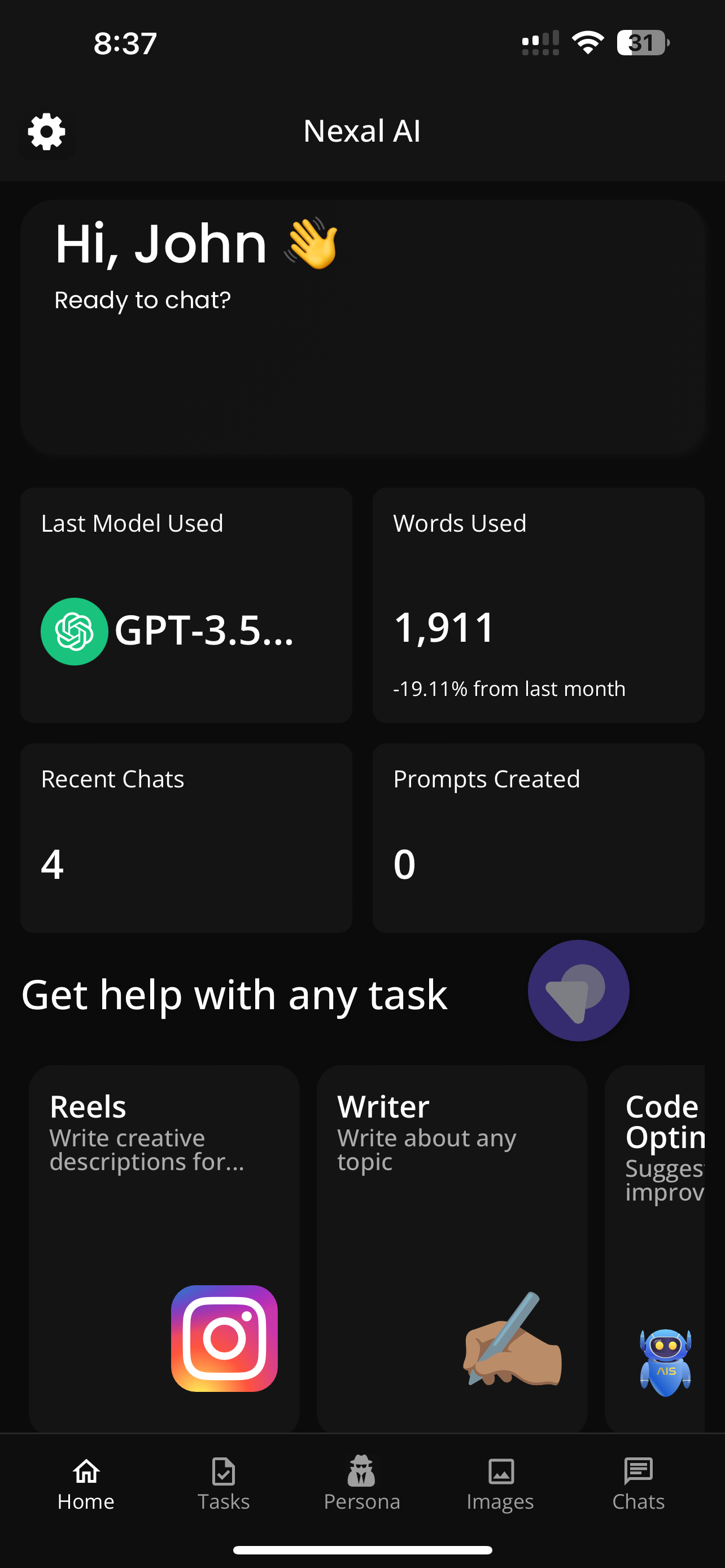Image resolution: width=725 pixels, height=1568 pixels.
Task: Open the Words Used card
Action: click(x=538, y=605)
